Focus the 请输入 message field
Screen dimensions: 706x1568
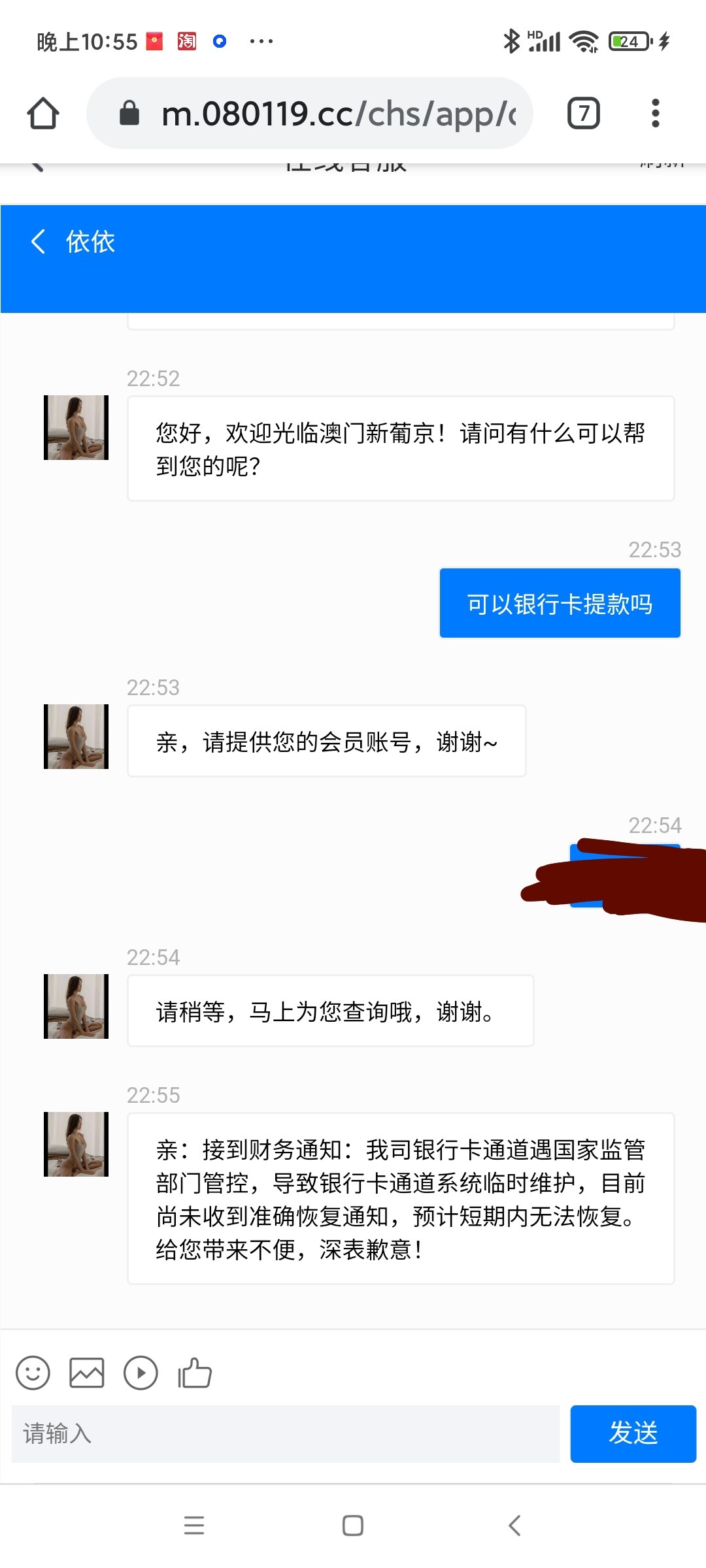click(286, 1434)
